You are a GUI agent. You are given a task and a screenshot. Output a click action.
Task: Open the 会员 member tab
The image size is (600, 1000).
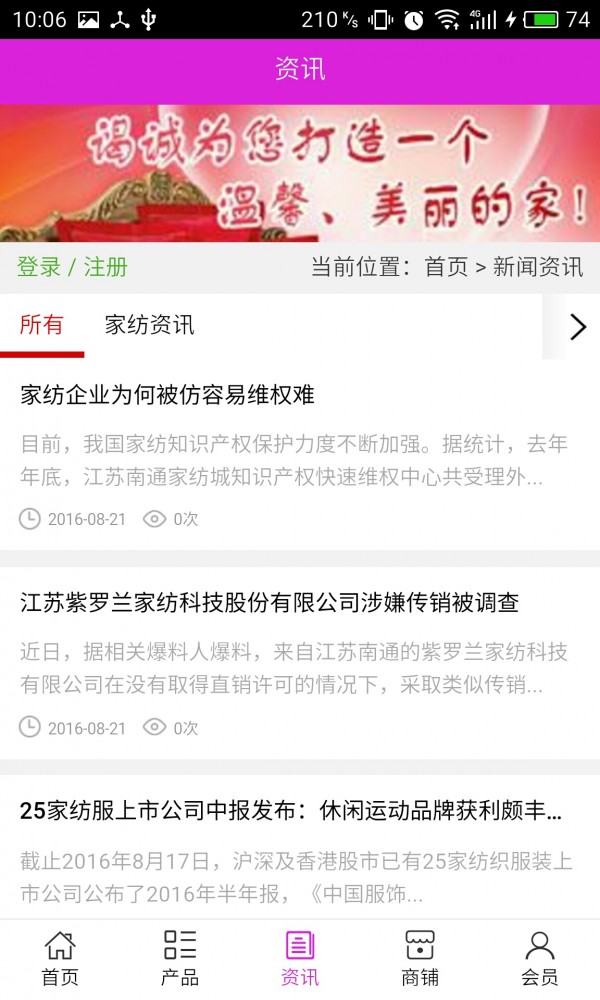(x=540, y=959)
